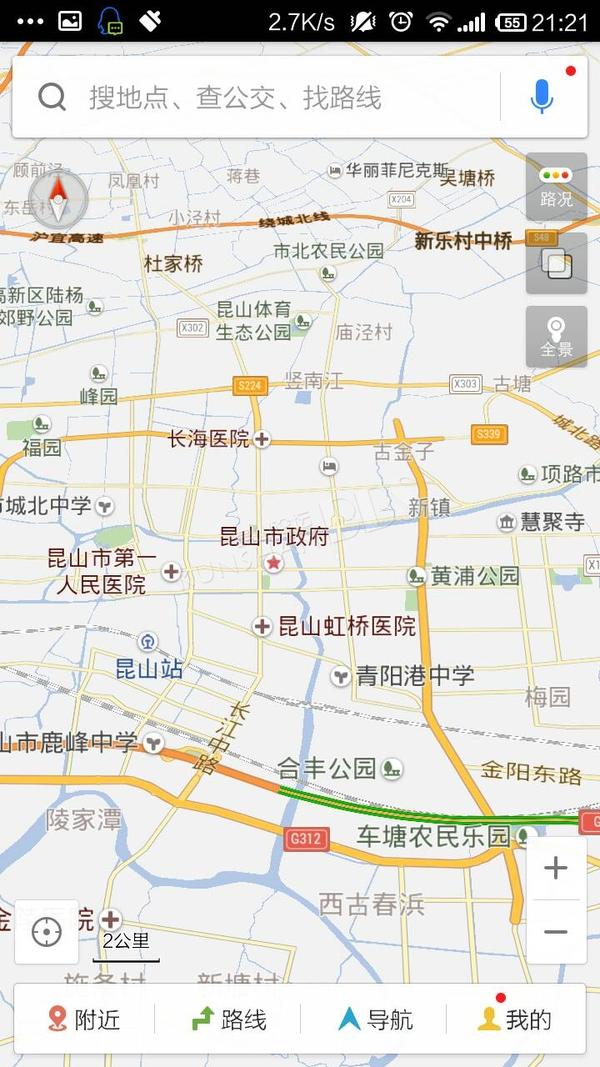Select the 黄浦公园 park marker
This screenshot has height=1067, width=600.
coord(416,576)
